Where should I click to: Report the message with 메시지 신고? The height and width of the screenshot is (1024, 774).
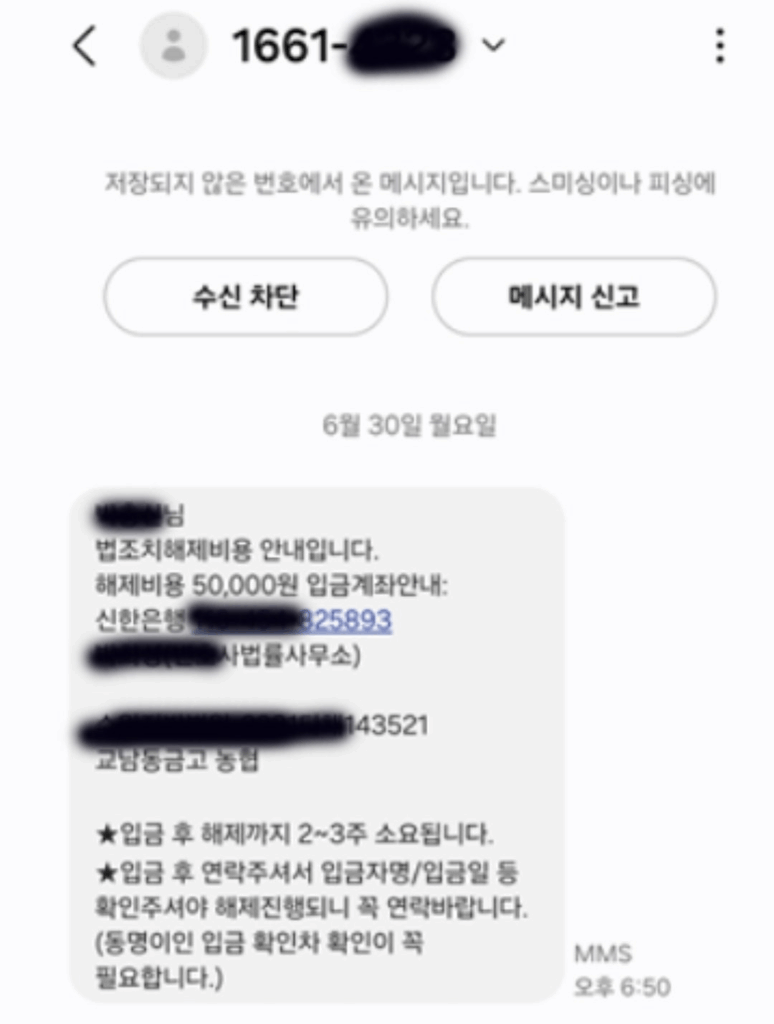(x=574, y=297)
